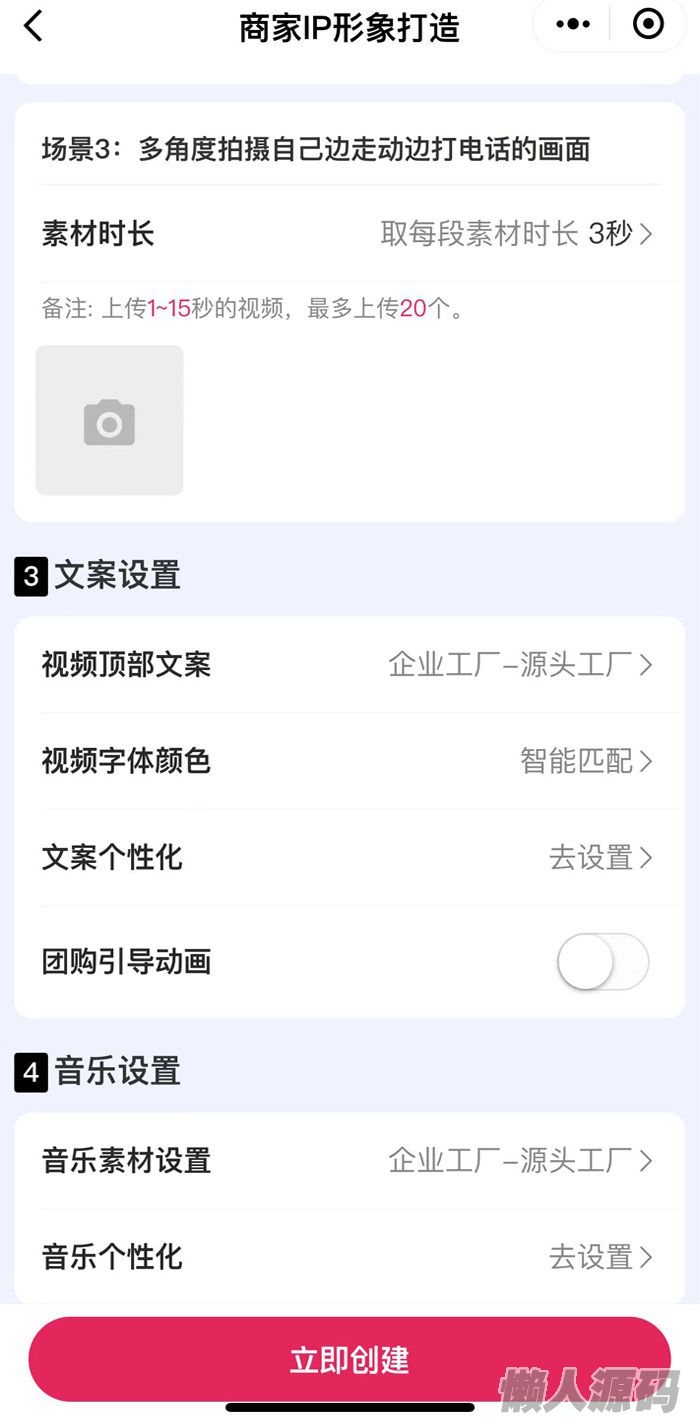700x1426 pixels.
Task: Change the 视频字体颜色 option
Action: click(x=585, y=761)
